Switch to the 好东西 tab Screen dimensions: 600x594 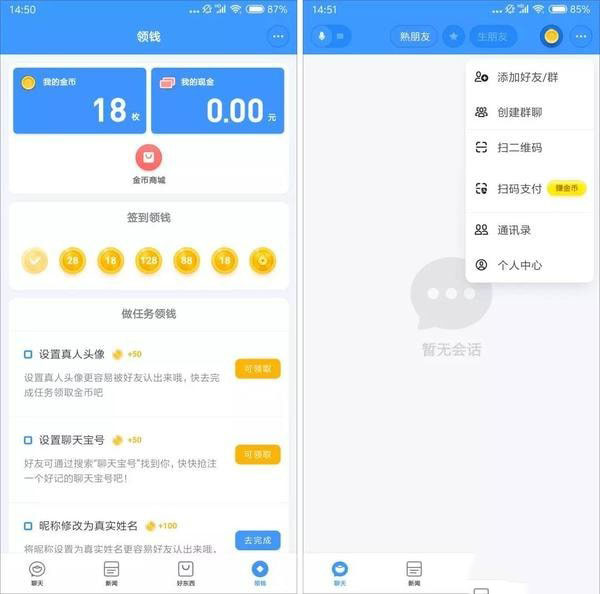tap(186, 572)
